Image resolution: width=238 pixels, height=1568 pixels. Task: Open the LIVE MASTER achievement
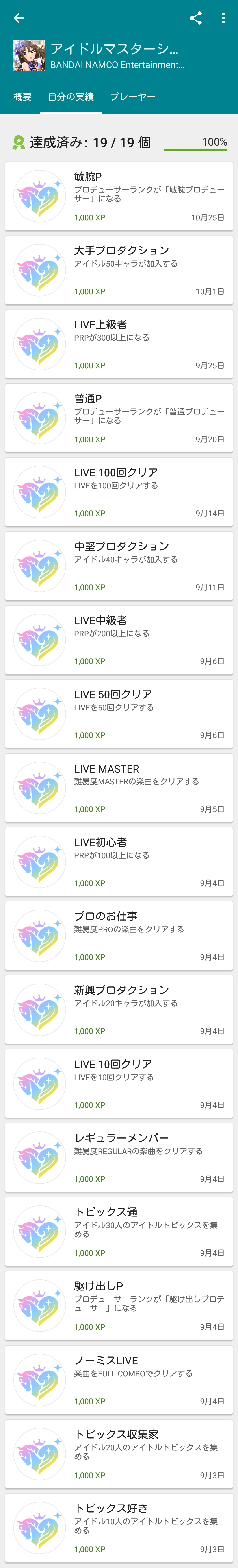[119, 788]
